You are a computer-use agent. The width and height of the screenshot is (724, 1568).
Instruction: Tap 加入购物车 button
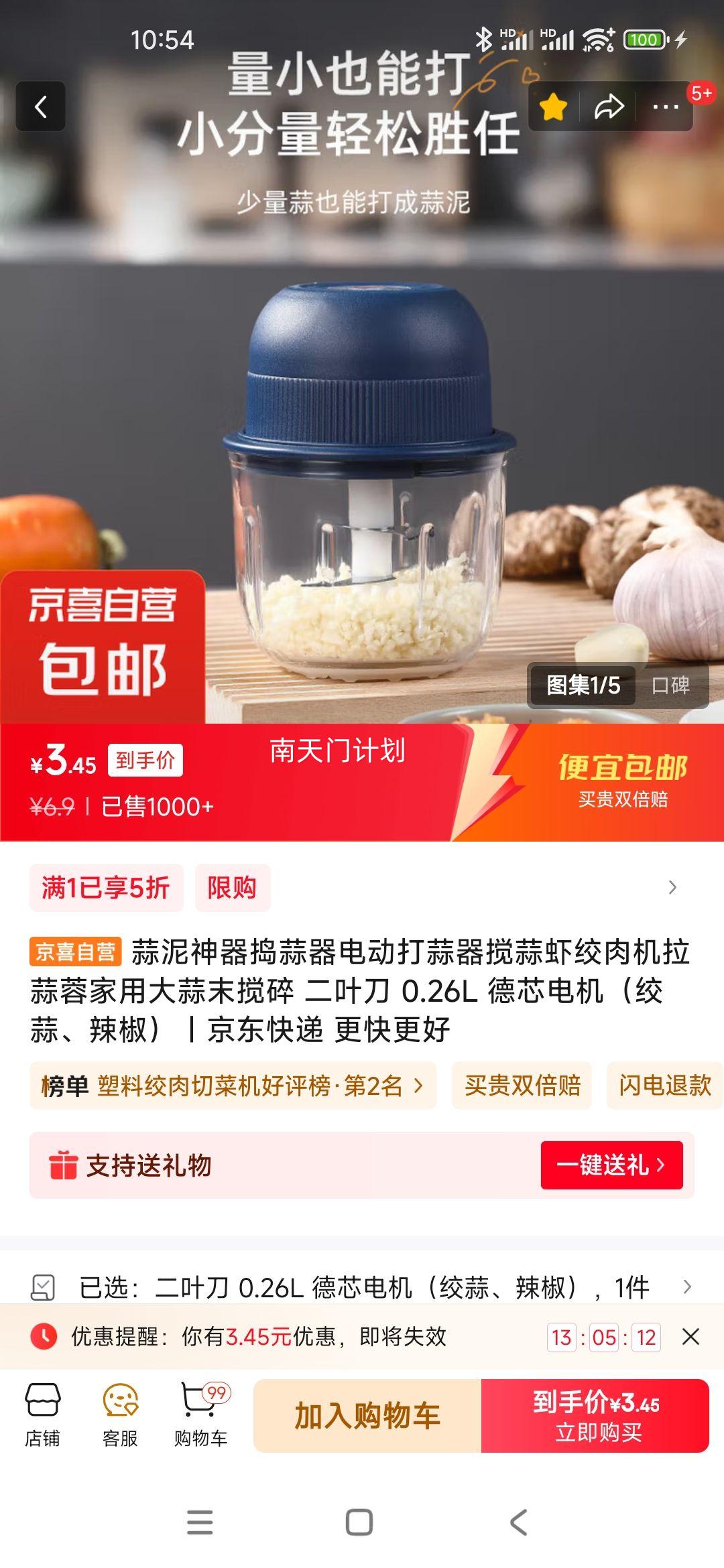367,1416
